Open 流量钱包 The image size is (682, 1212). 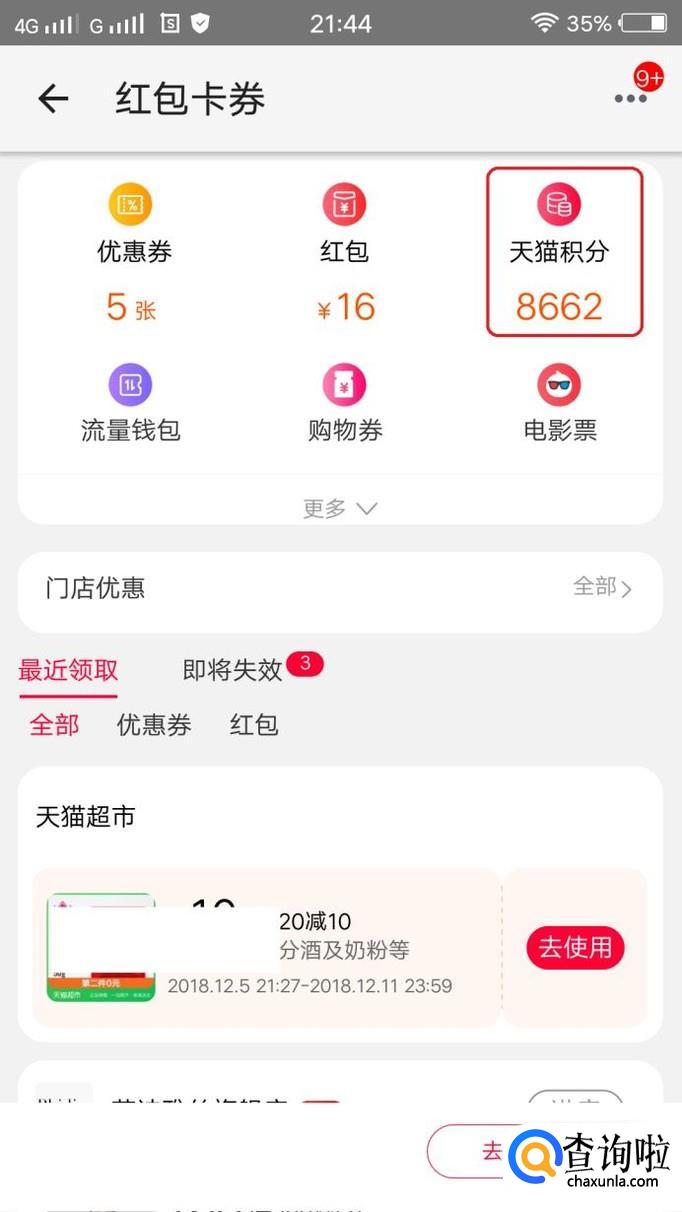[x=130, y=405]
